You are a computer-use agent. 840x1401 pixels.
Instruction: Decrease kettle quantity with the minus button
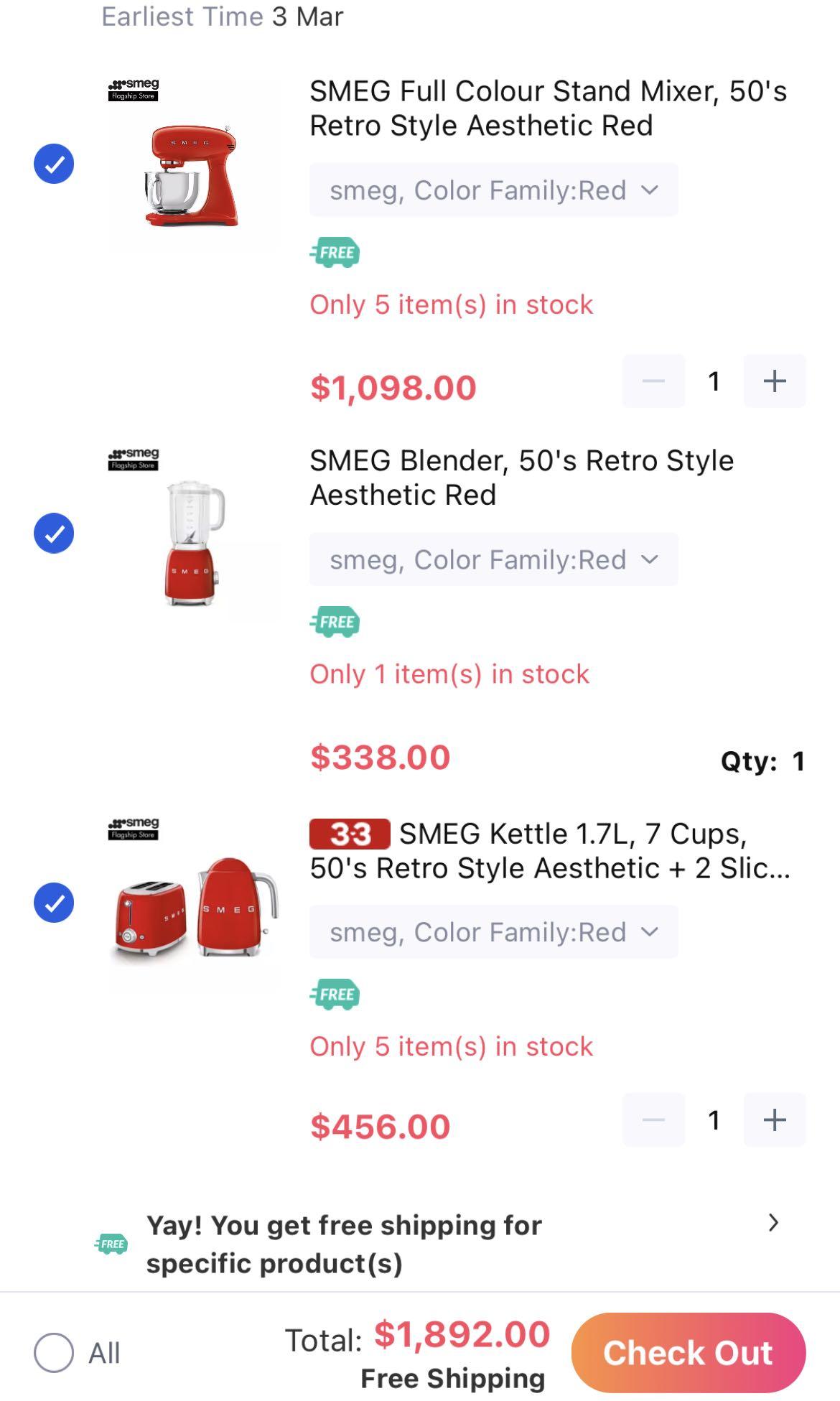[x=653, y=1119]
